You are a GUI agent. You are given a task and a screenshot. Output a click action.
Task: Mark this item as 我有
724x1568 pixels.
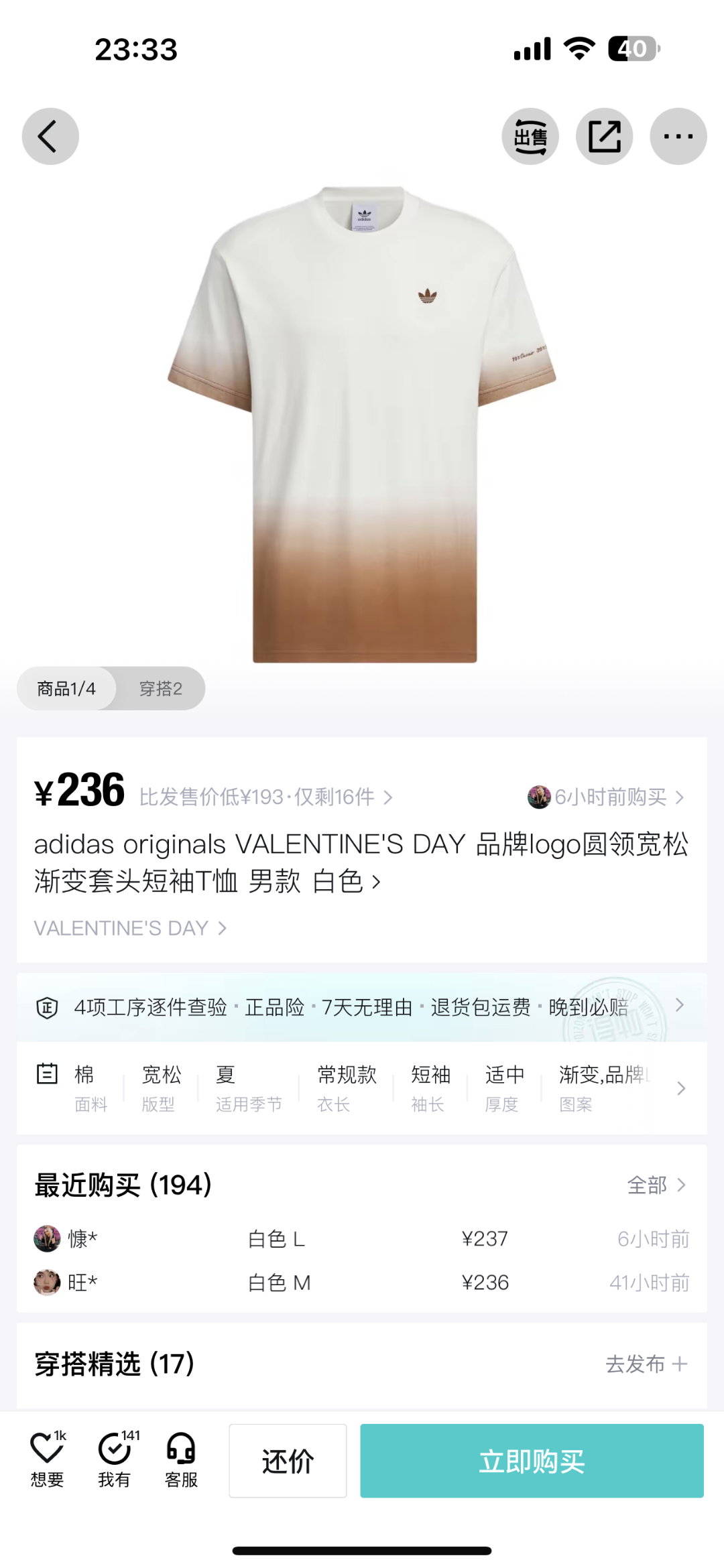pyautogui.click(x=115, y=1460)
